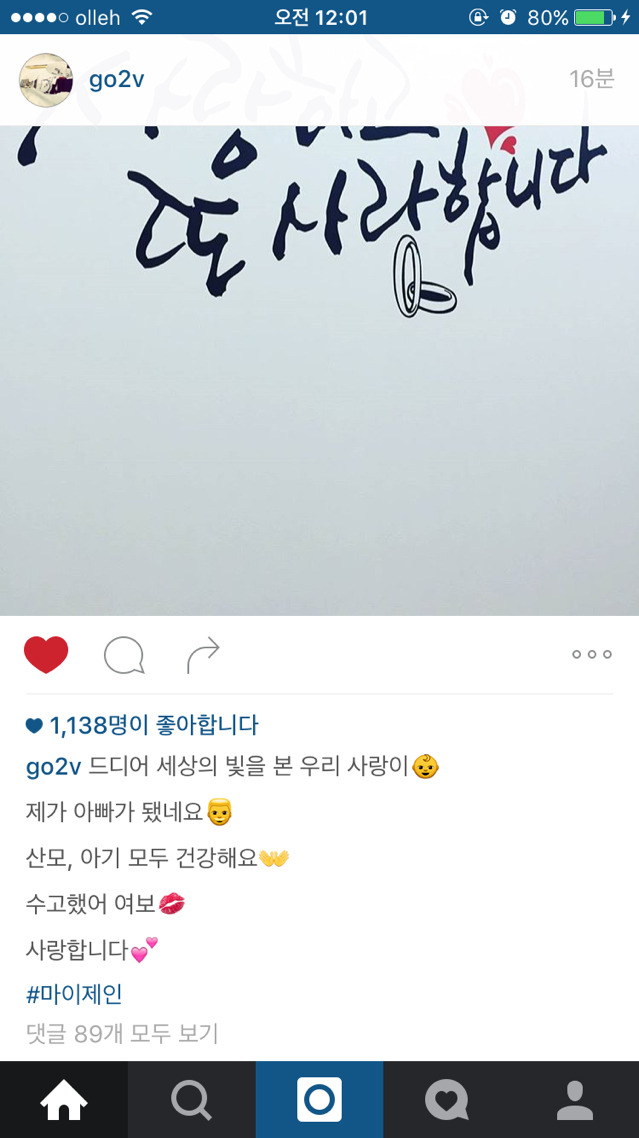
Task: Open the comment bubble under the post
Action: tap(124, 655)
